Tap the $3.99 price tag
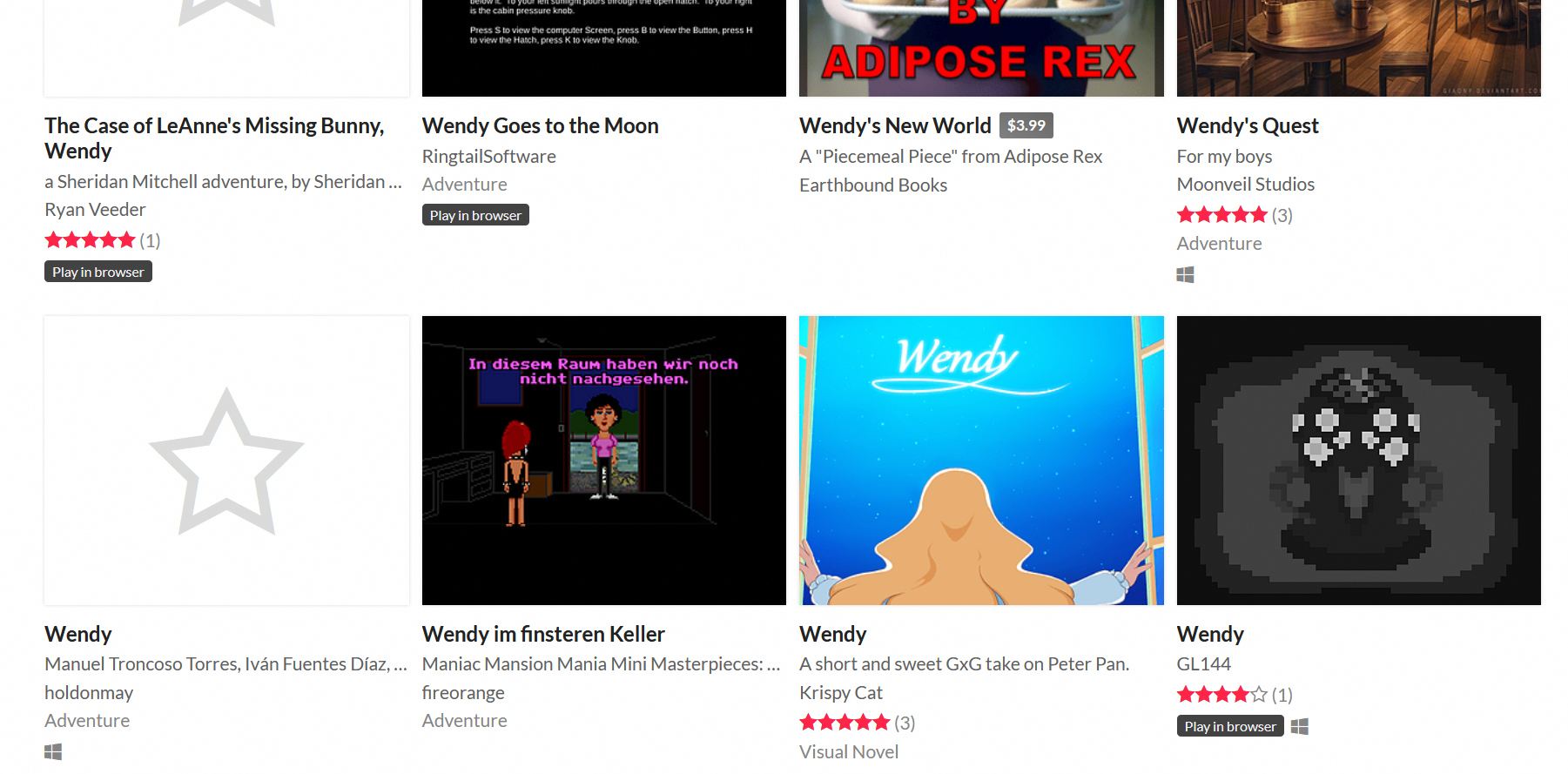Screen dimensions: 1568x774 [x=1026, y=125]
